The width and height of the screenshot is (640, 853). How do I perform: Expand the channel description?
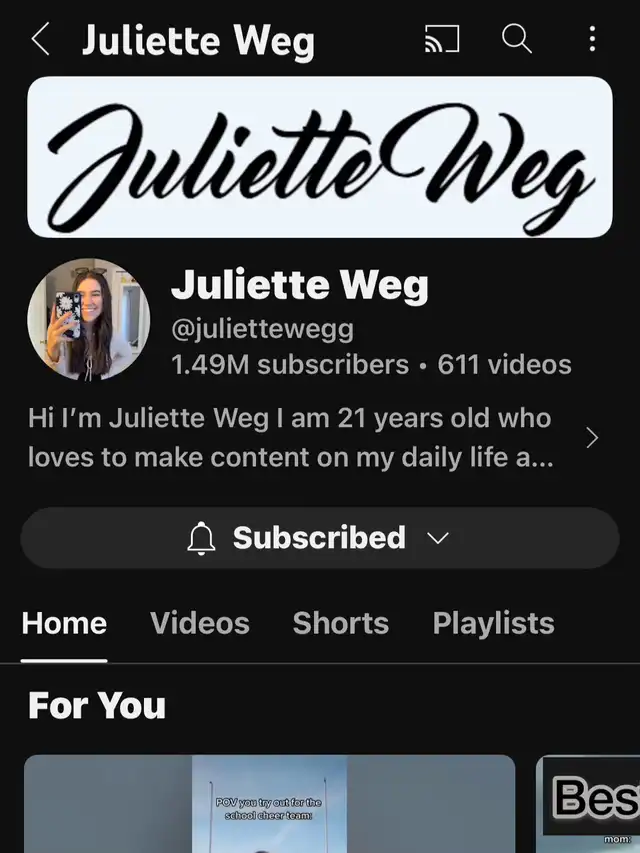[x=592, y=438]
